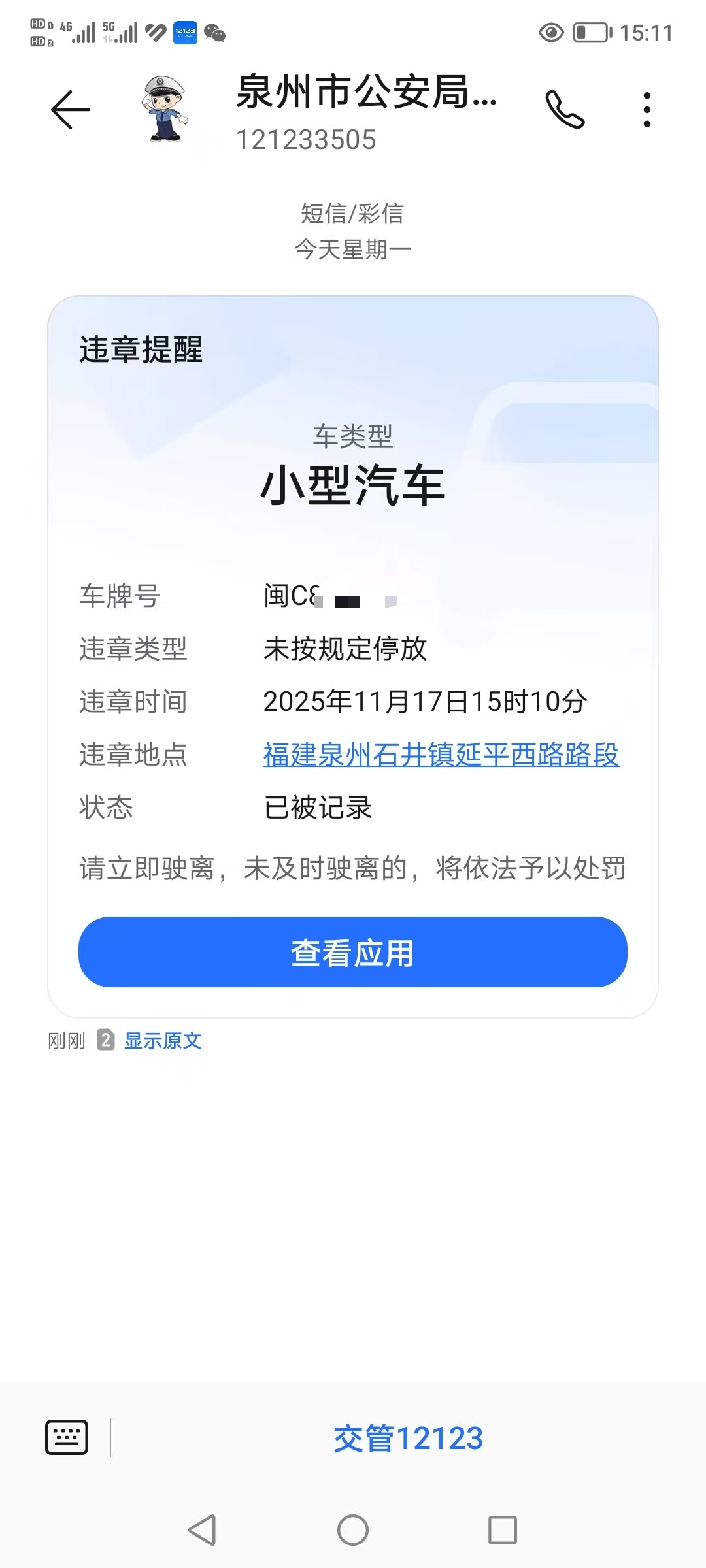The image size is (706, 1568).
Task: Go back from the conversation
Action: tap(71, 110)
